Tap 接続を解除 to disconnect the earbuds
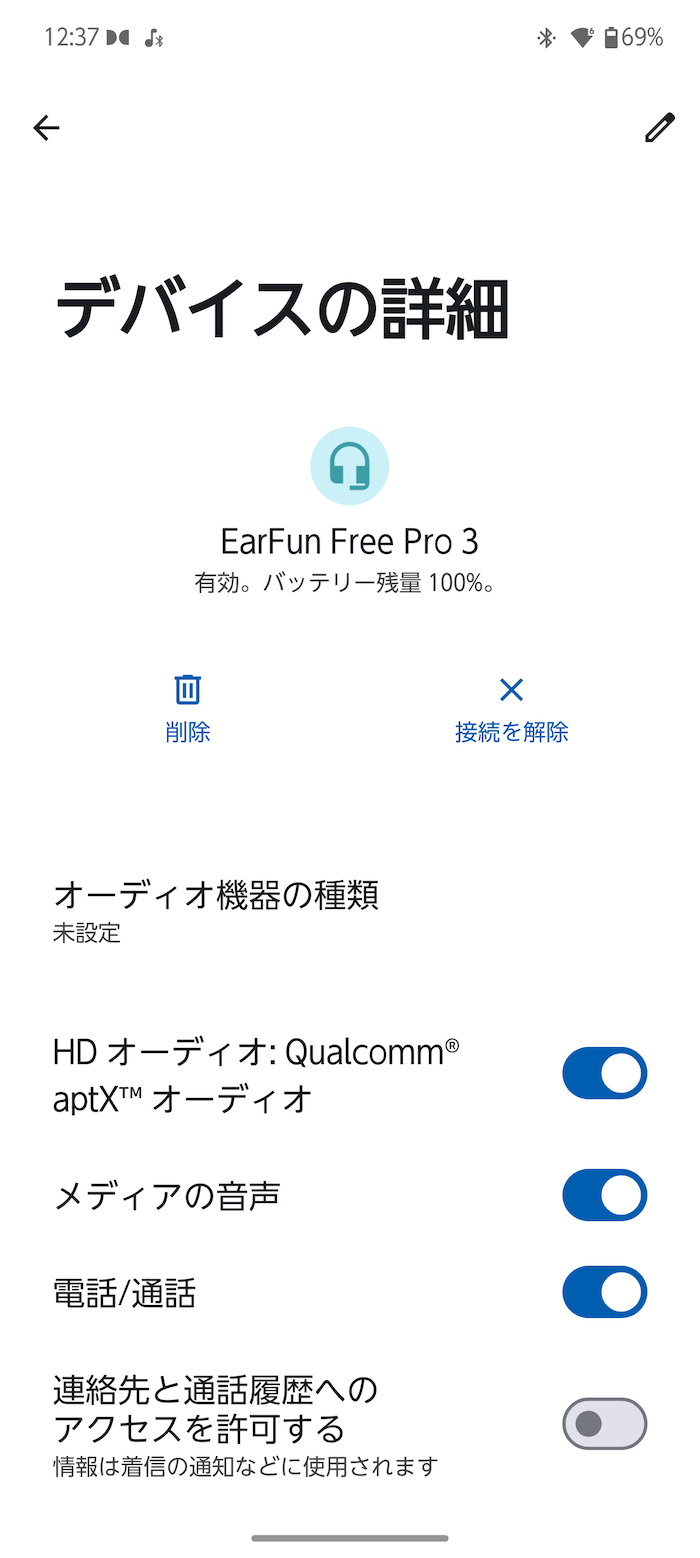This screenshot has height=1558, width=700. click(511, 709)
